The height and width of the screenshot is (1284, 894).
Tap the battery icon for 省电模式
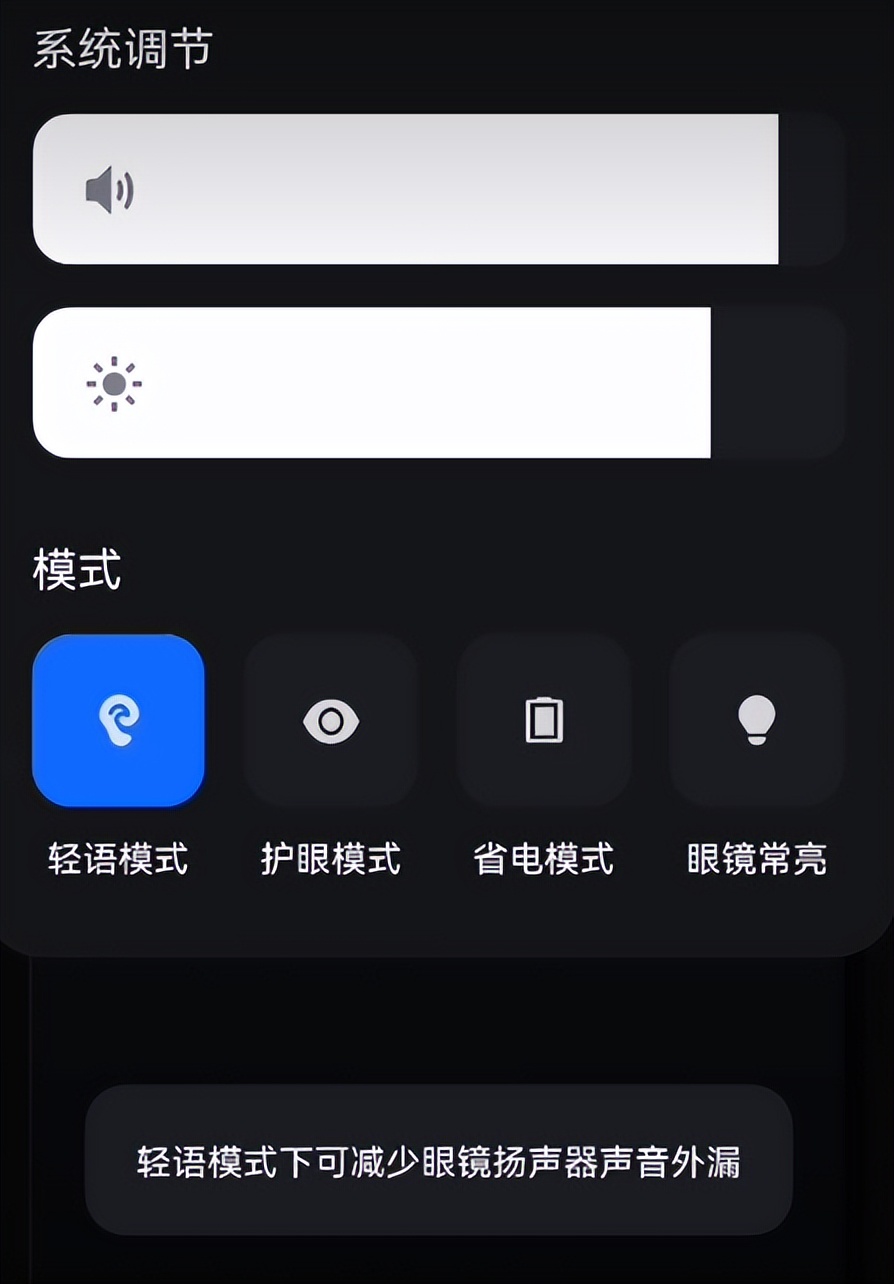543,720
